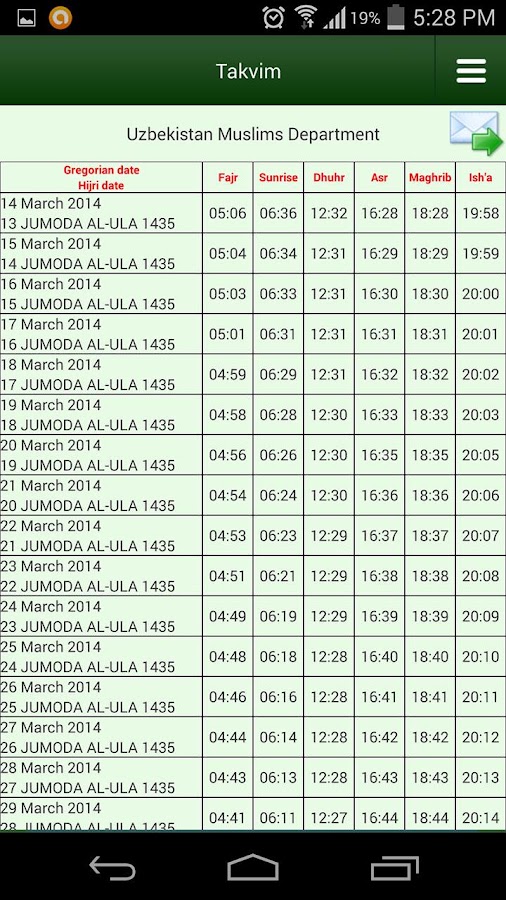Open the recent apps view
Viewport: 506px width, 900px height.
pos(394,867)
